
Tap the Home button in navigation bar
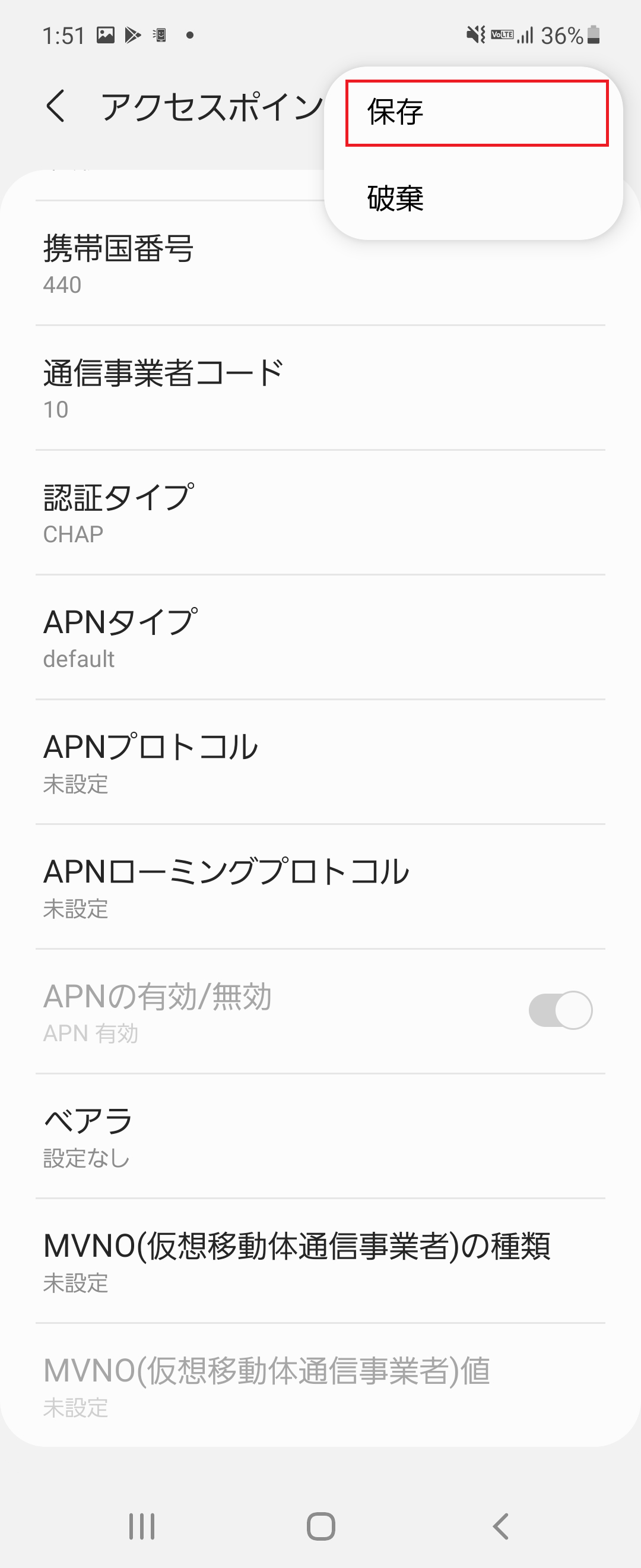[x=320, y=1523]
